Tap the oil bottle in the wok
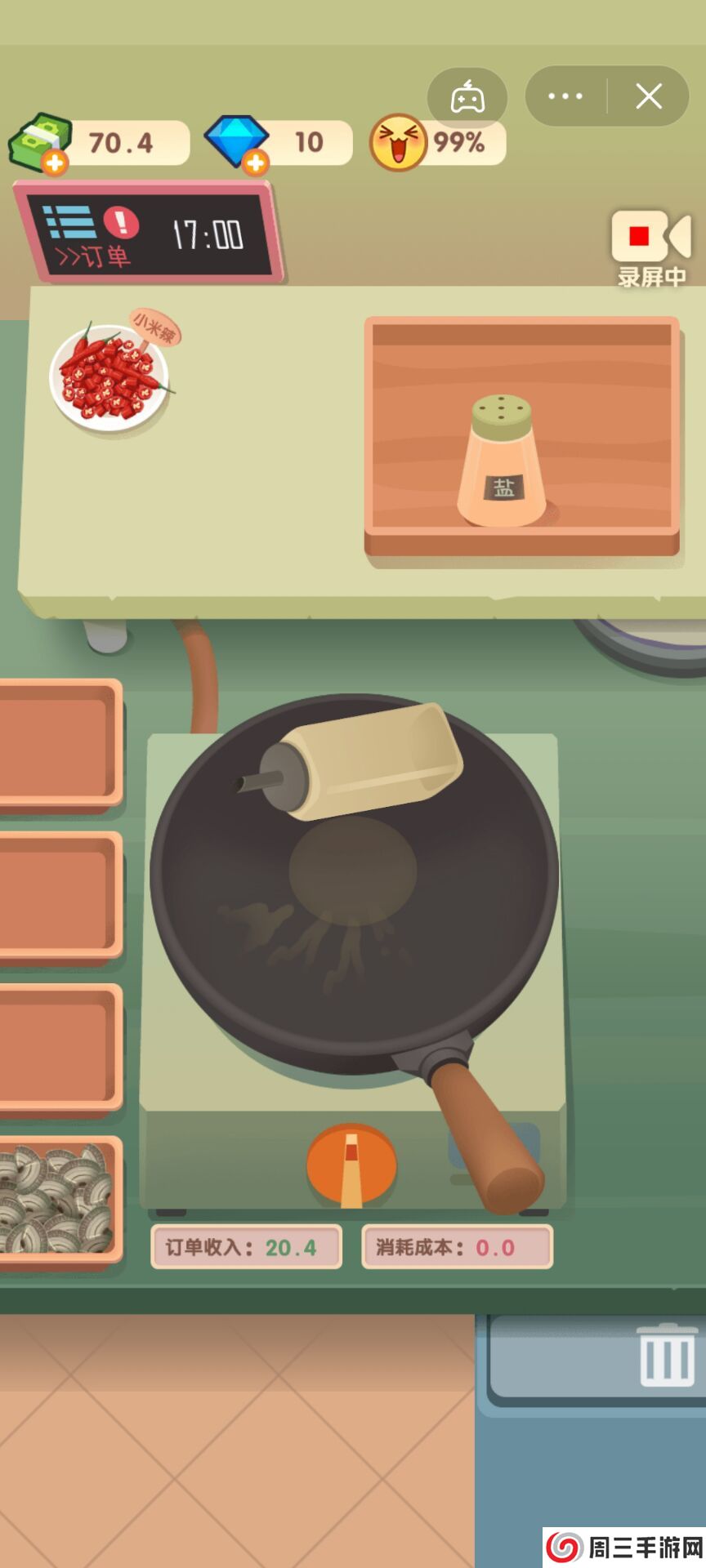706x1568 pixels. (364, 761)
